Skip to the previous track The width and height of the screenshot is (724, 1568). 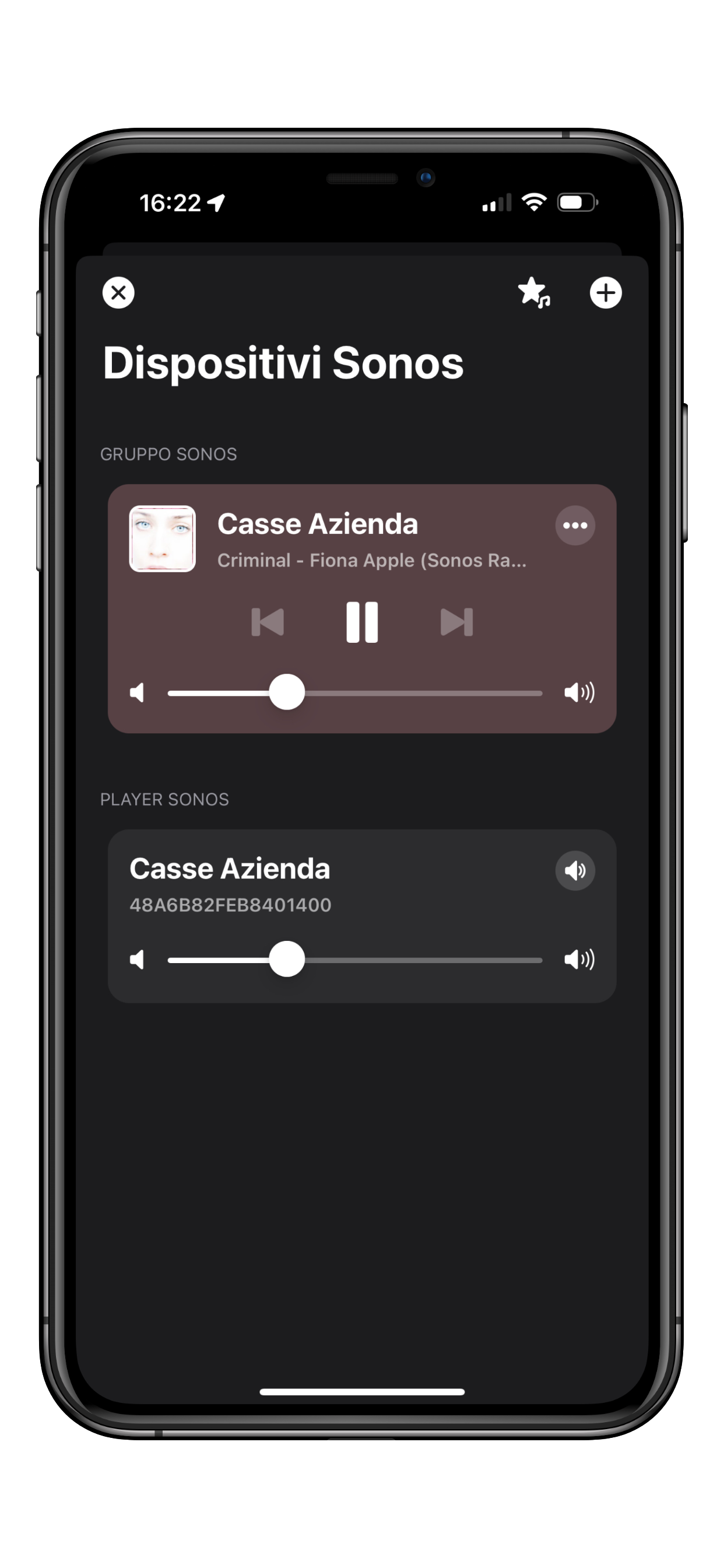[x=268, y=622]
